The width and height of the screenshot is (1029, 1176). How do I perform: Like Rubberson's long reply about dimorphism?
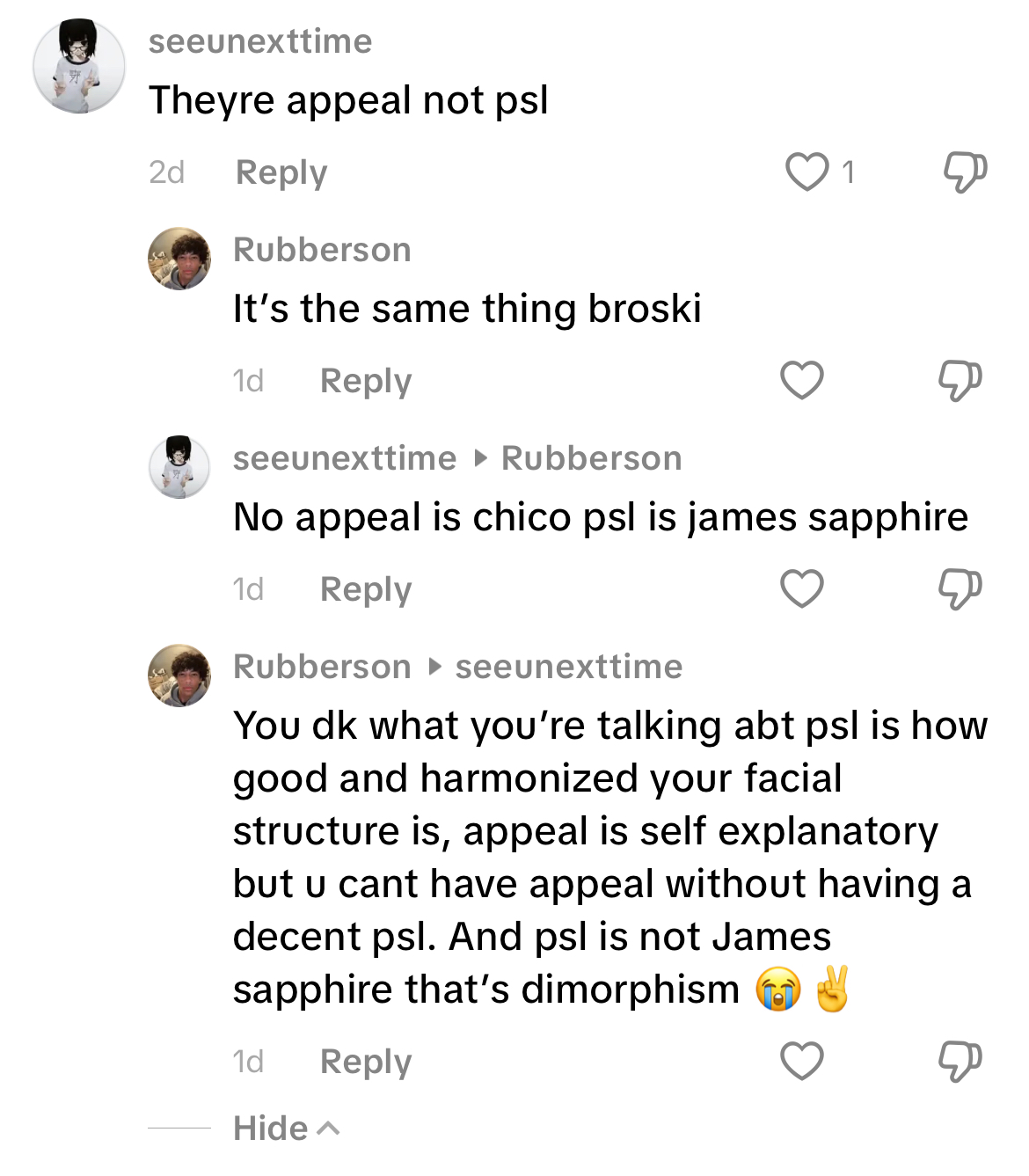[802, 1061]
